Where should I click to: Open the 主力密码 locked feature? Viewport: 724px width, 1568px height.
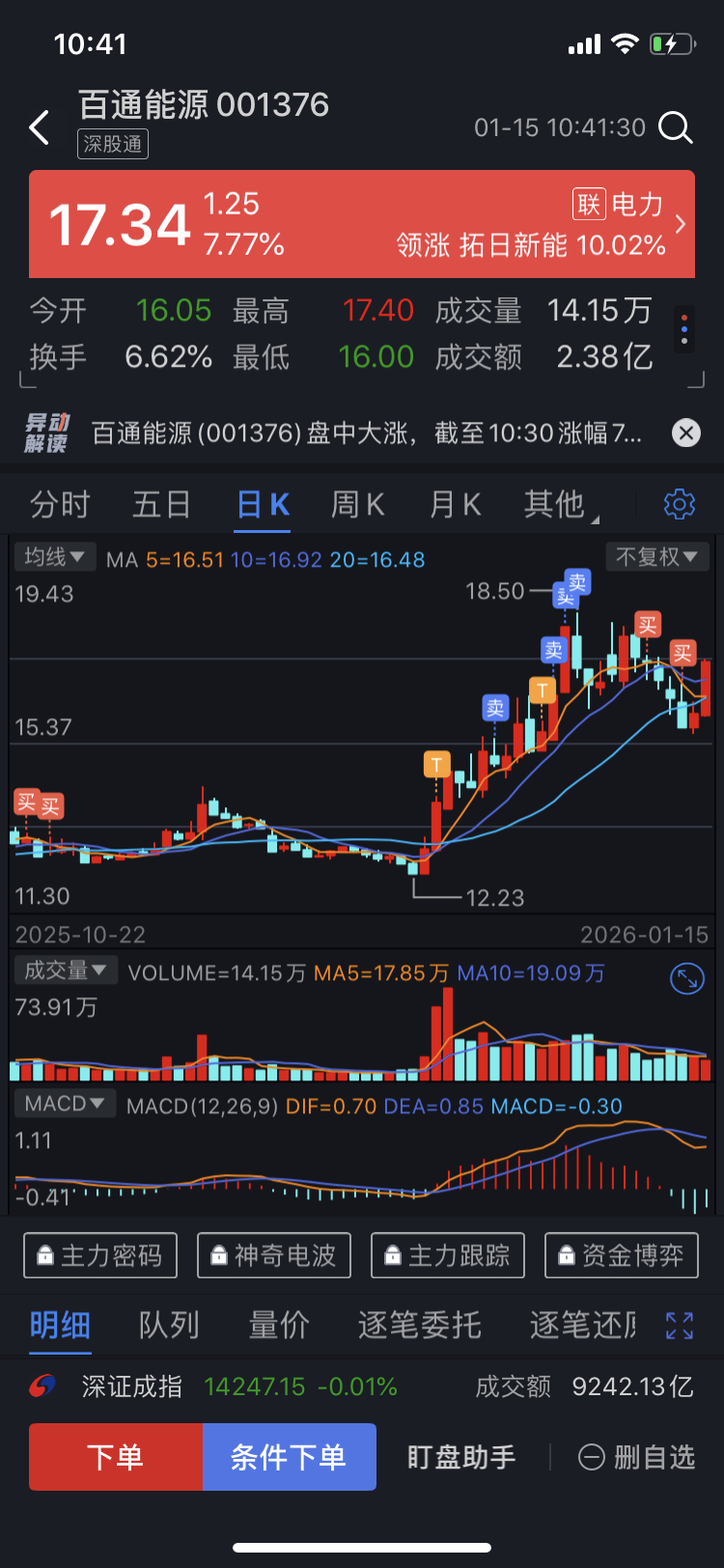click(100, 1255)
